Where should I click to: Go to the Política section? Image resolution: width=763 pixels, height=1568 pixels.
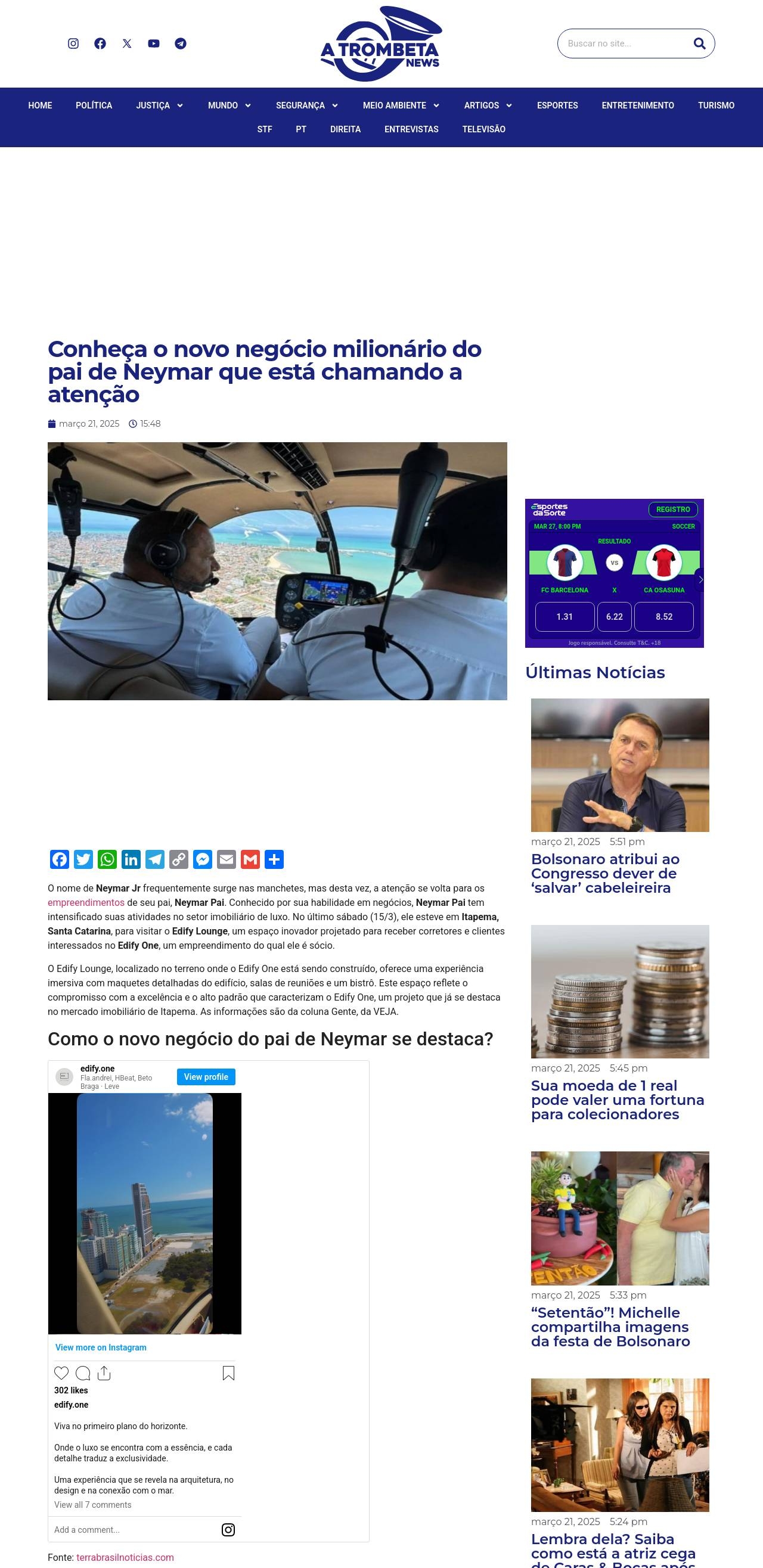click(x=94, y=105)
